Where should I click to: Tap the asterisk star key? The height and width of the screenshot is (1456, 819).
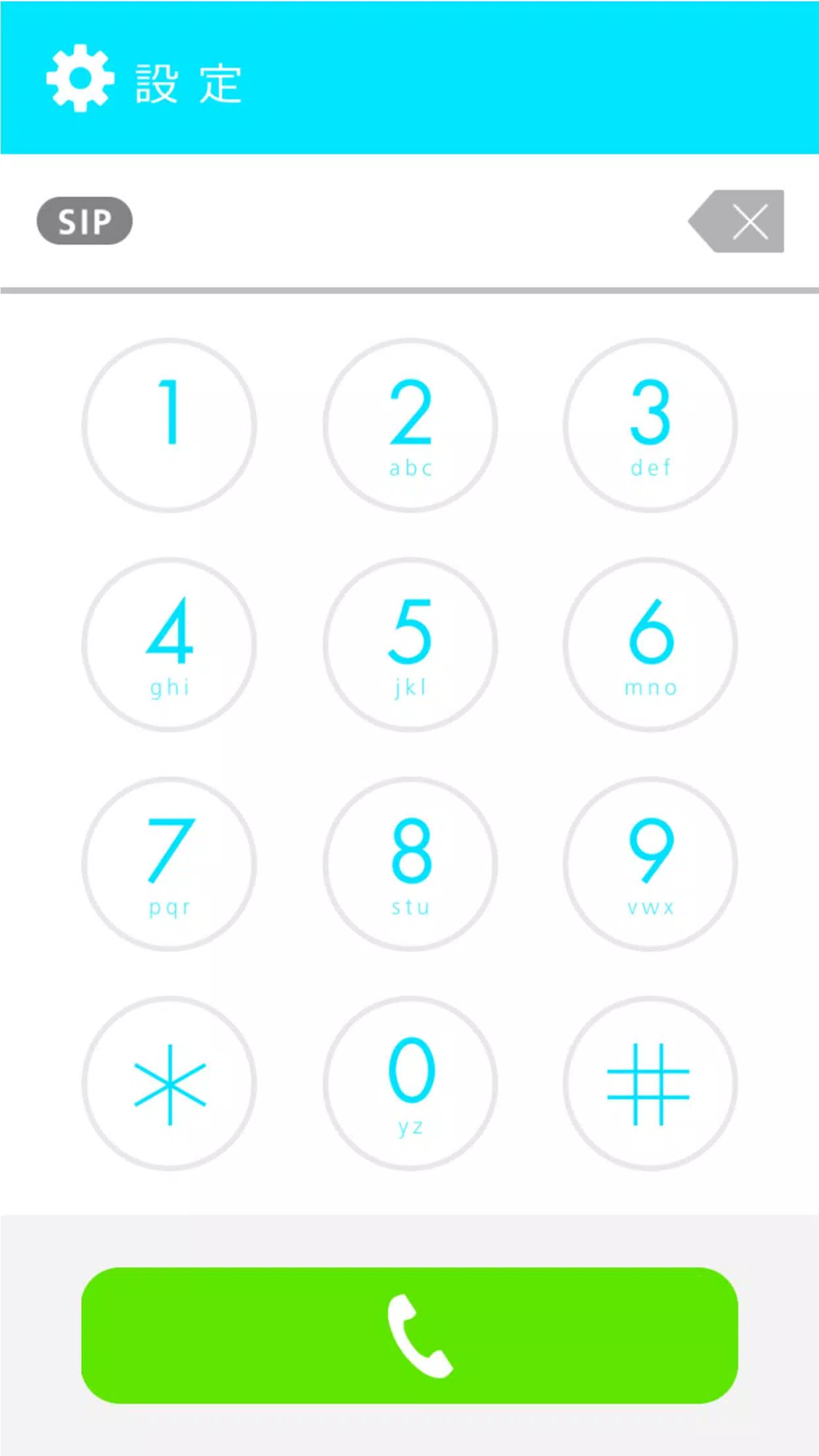point(169,1084)
